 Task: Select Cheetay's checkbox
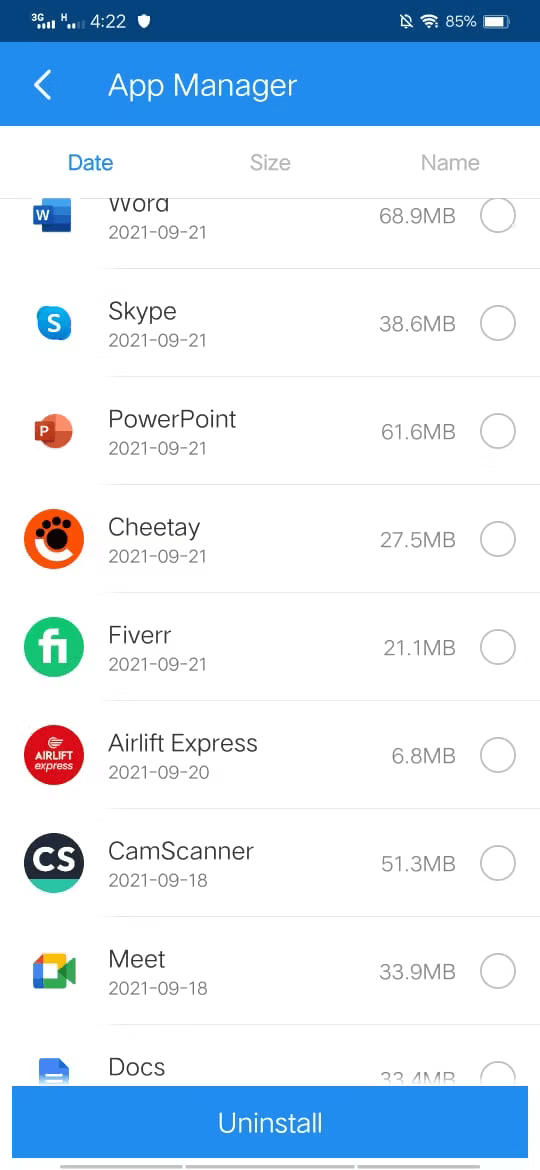point(497,539)
